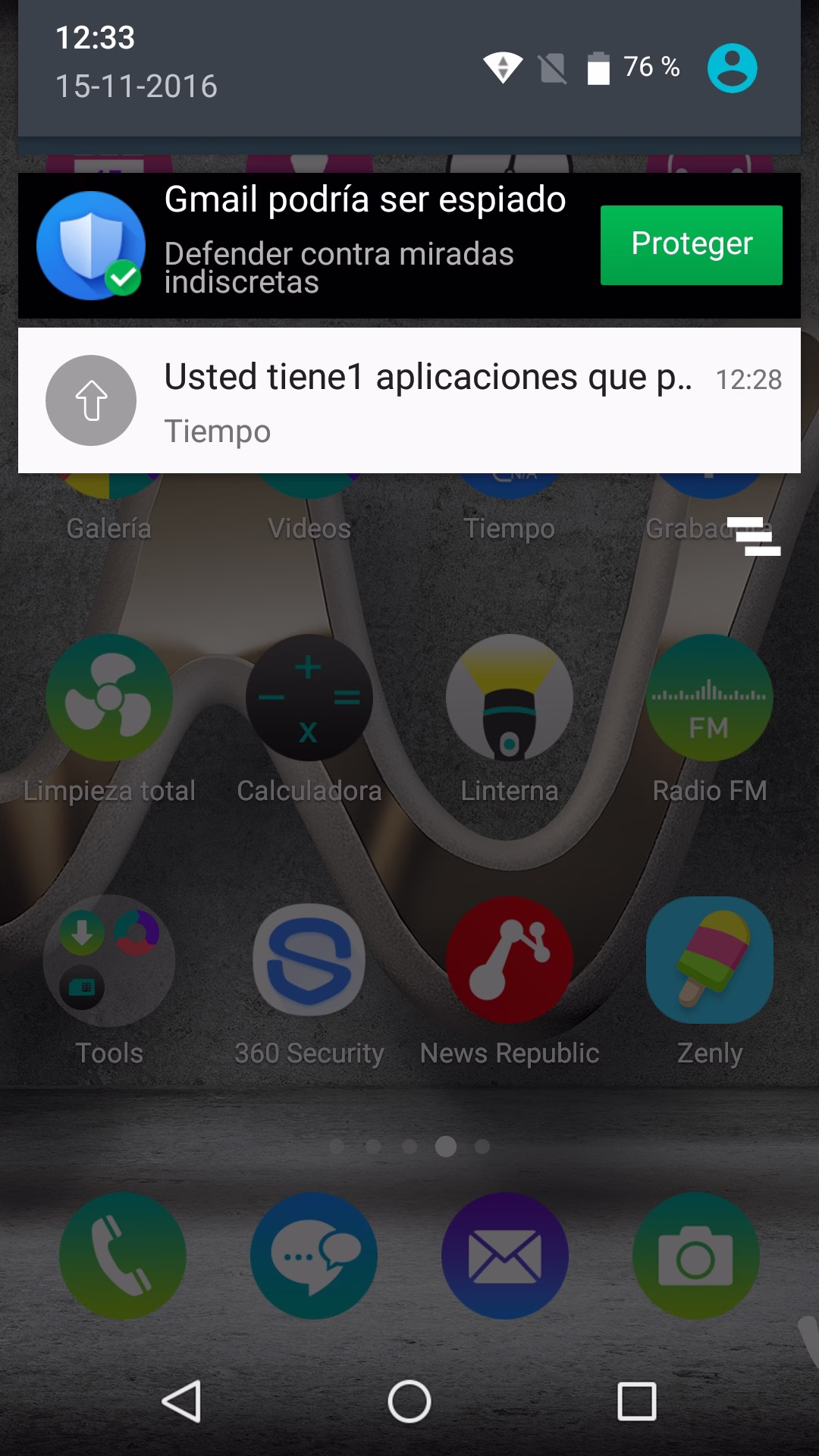
Task: Turn on the Linterna app
Action: click(509, 698)
